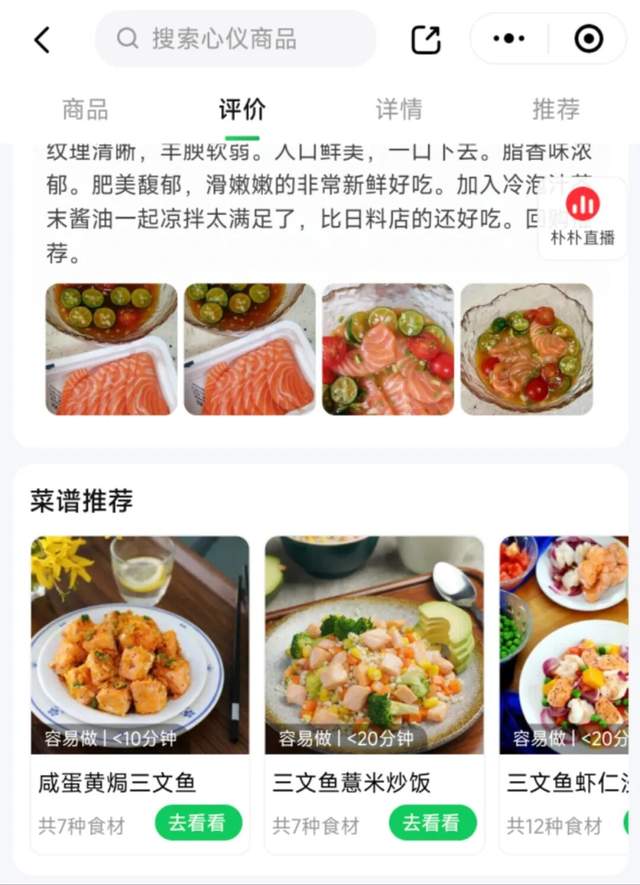Tap the 搜索心仪商品 search box

click(235, 39)
